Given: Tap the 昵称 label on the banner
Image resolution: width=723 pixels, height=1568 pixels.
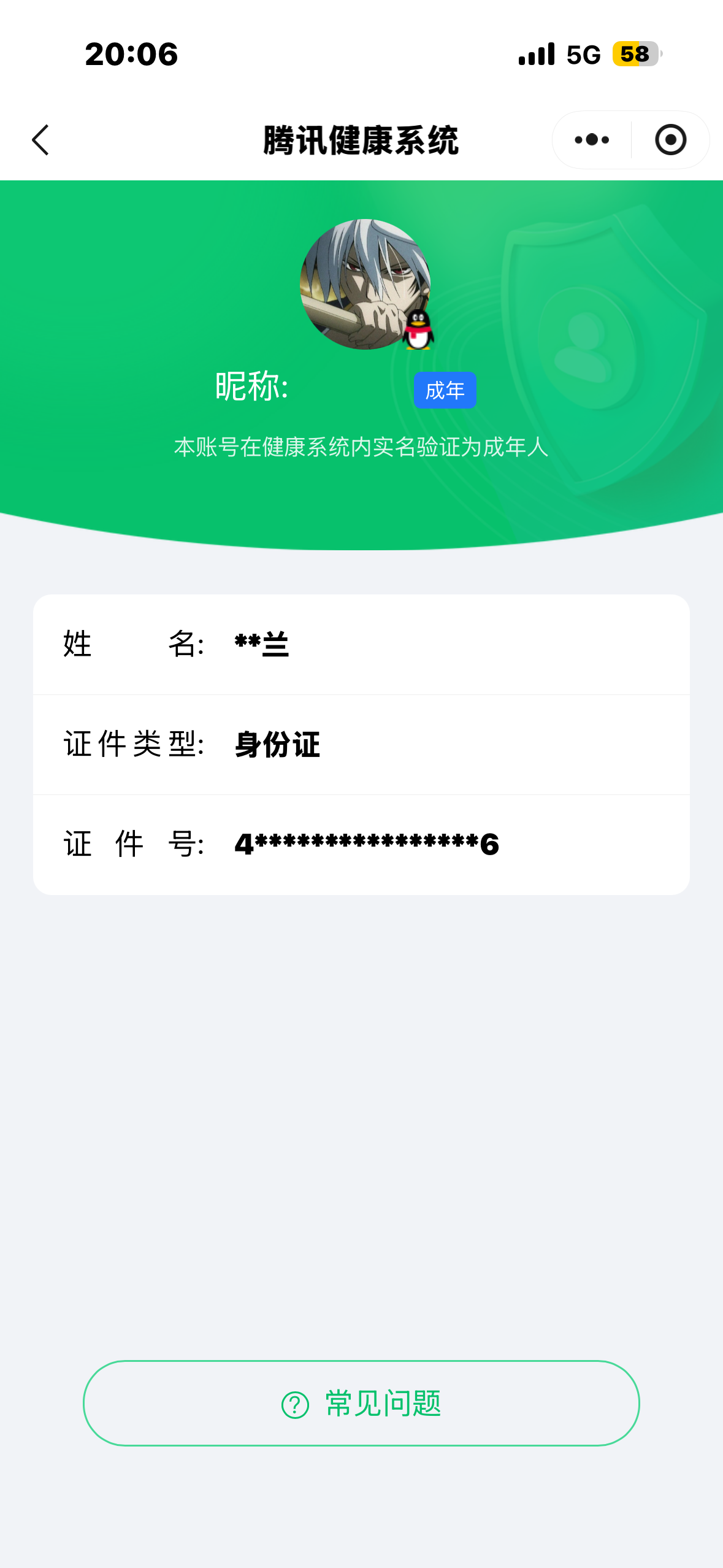Looking at the screenshot, I should click(x=251, y=386).
